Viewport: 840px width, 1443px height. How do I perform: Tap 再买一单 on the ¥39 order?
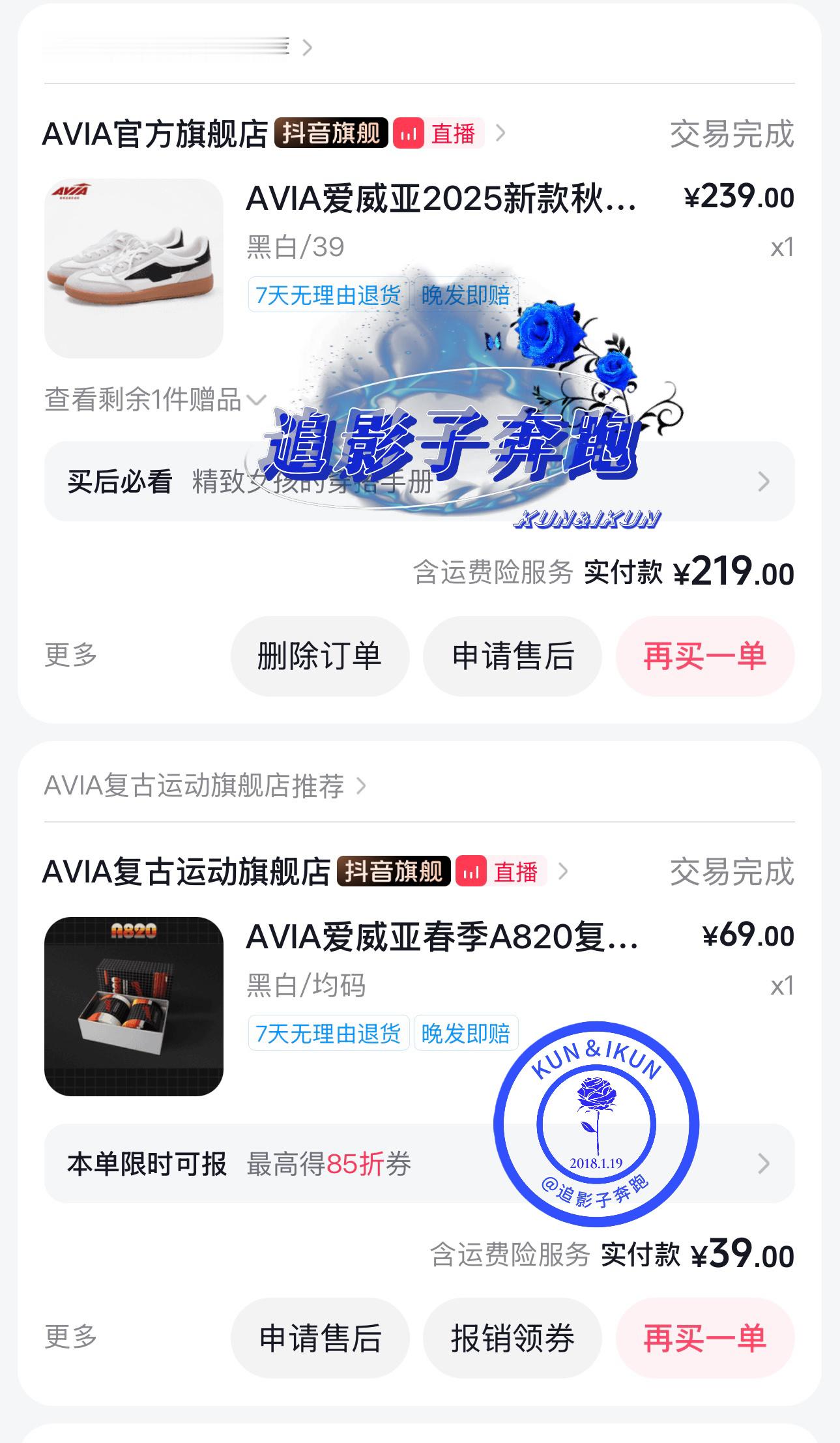[x=705, y=1338]
